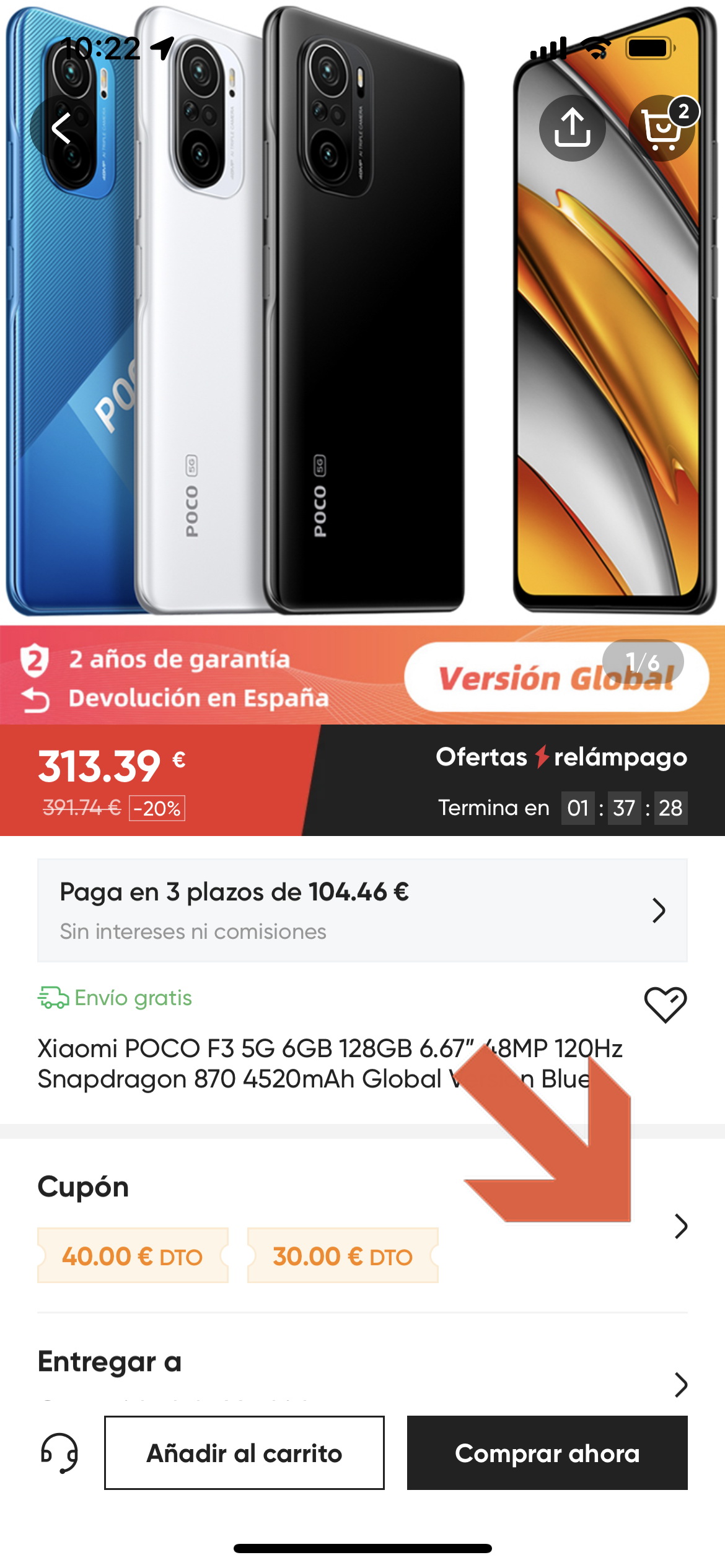
Task: Contact customer support via headset icon
Action: click(x=60, y=1453)
